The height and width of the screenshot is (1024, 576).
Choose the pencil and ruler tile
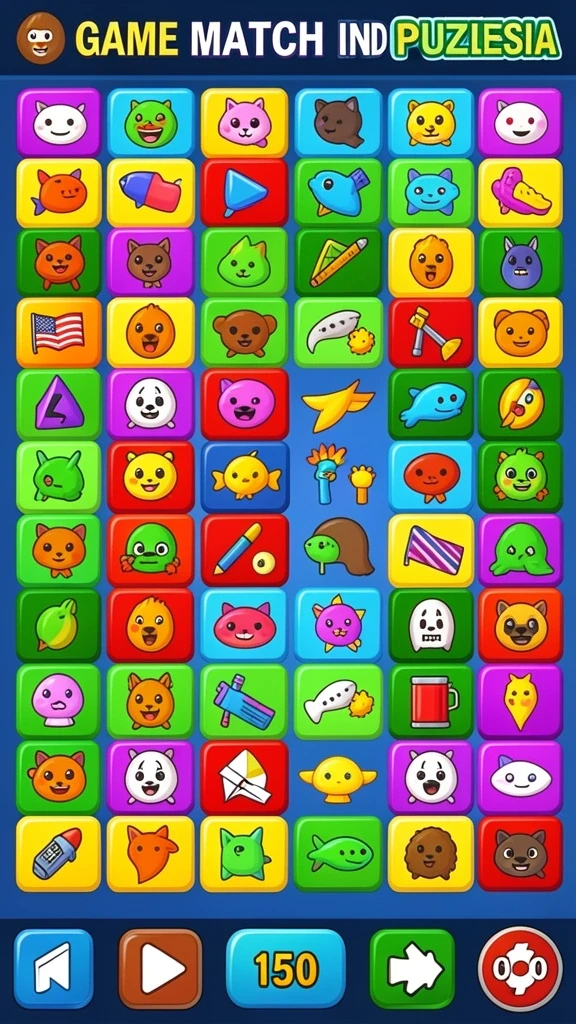click(x=338, y=262)
